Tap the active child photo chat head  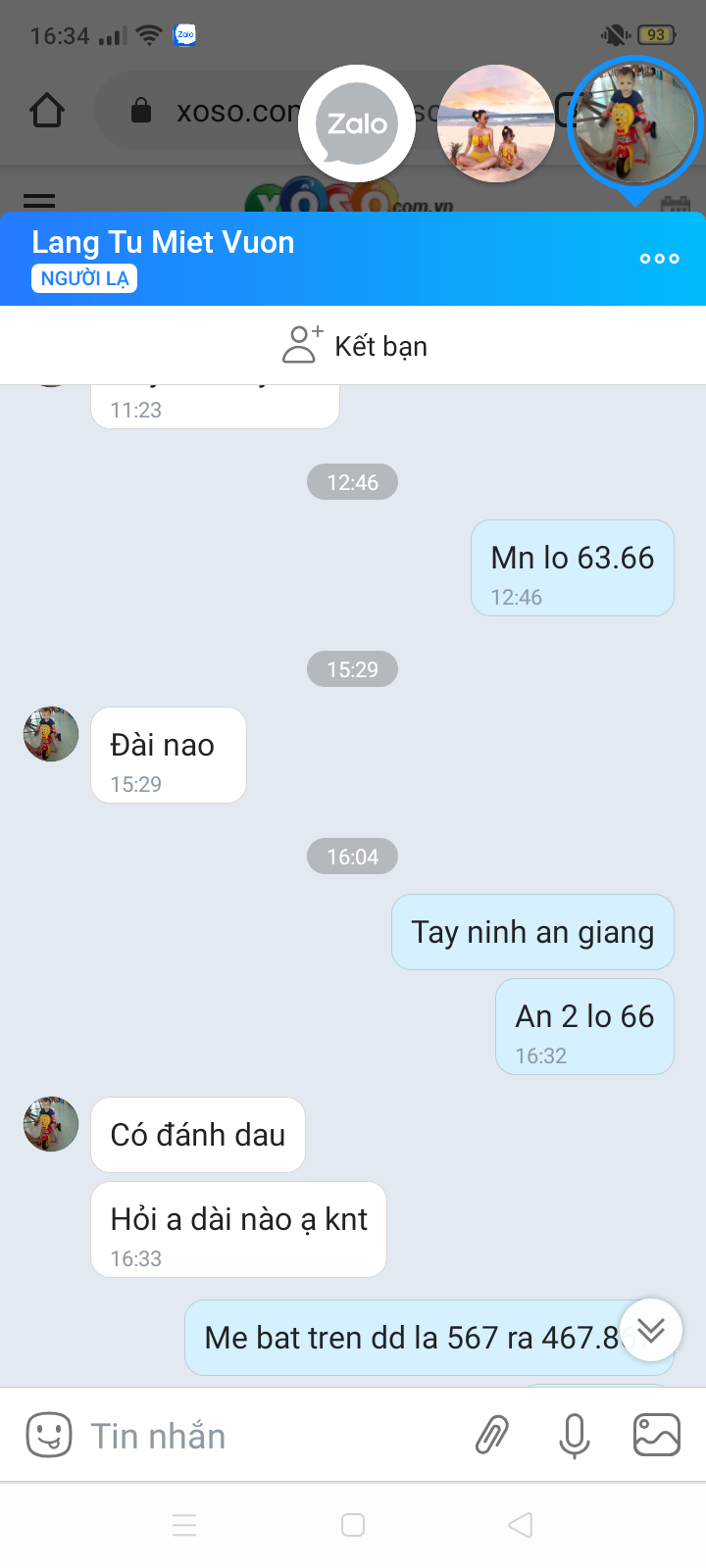pyautogui.click(x=634, y=123)
